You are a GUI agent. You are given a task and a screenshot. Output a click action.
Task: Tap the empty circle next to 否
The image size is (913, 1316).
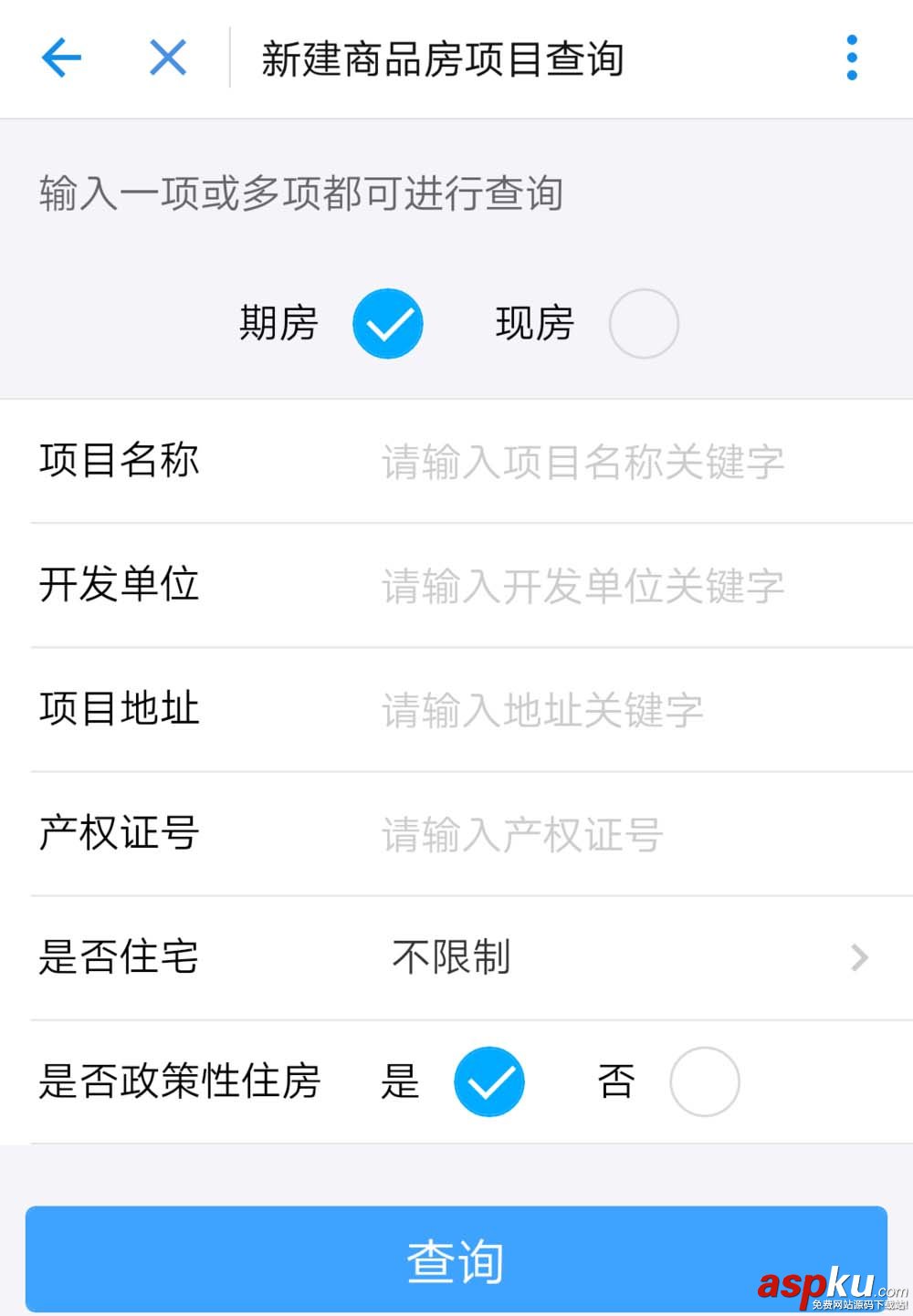click(704, 1081)
